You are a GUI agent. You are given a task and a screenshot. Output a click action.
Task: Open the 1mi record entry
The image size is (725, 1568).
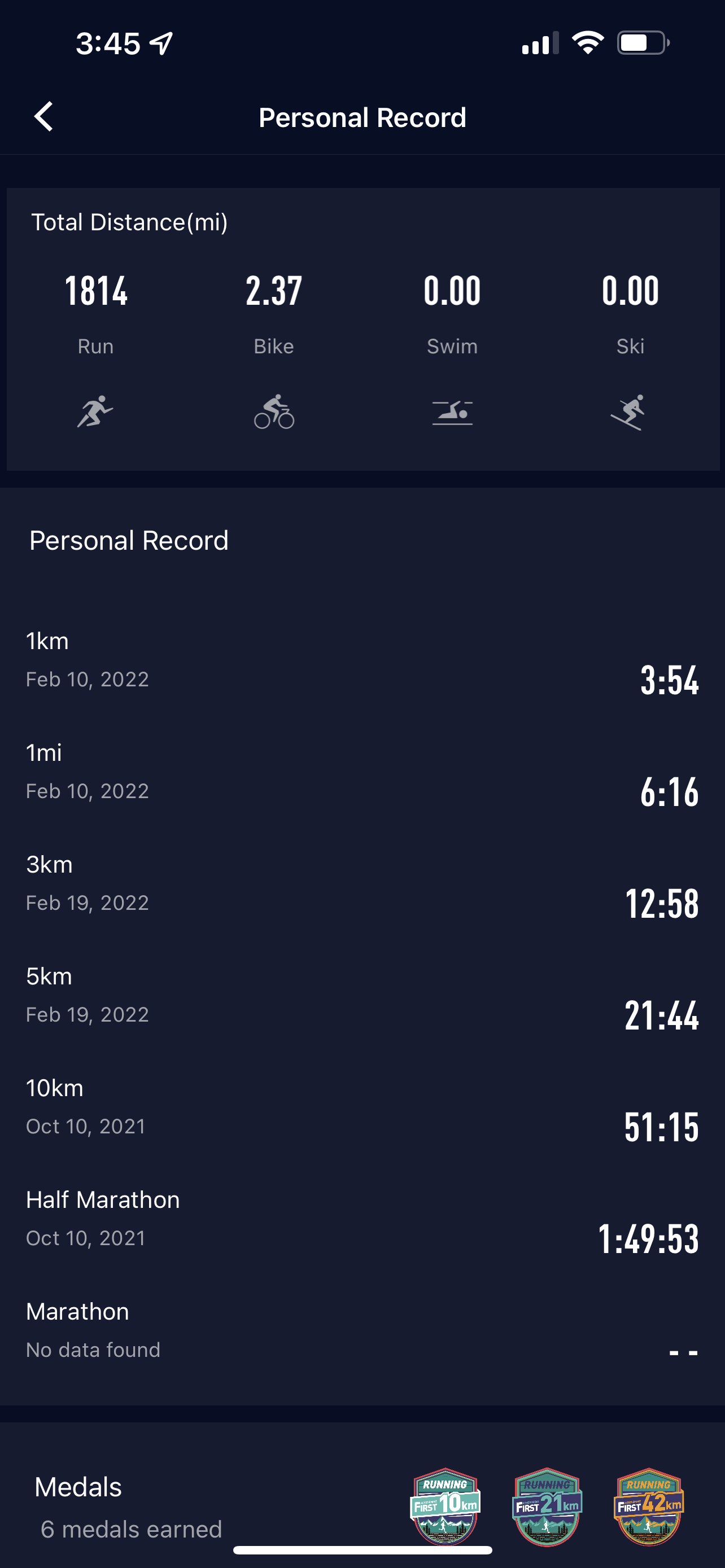pos(362,772)
